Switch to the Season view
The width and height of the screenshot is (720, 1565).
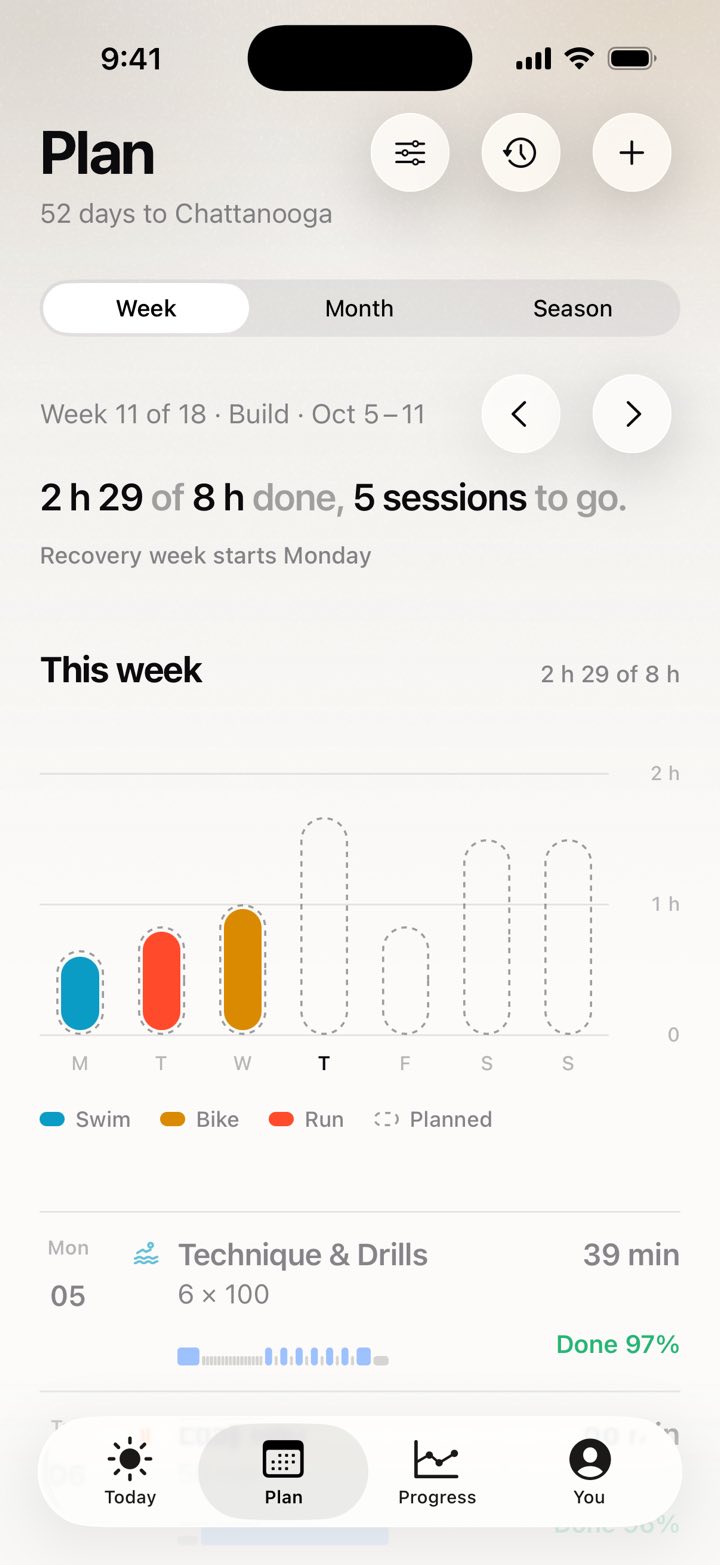572,308
